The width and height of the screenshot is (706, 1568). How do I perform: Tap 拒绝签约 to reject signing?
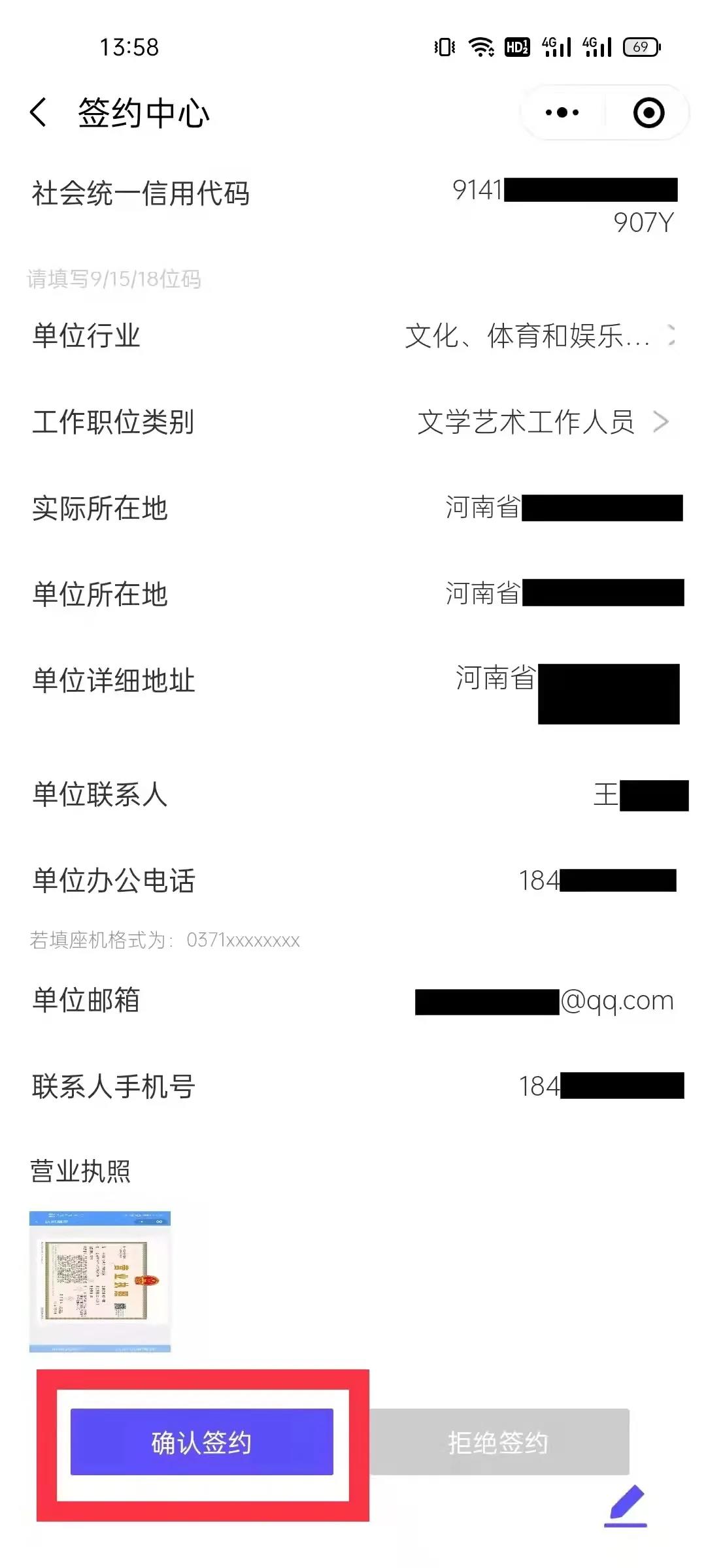499,1442
